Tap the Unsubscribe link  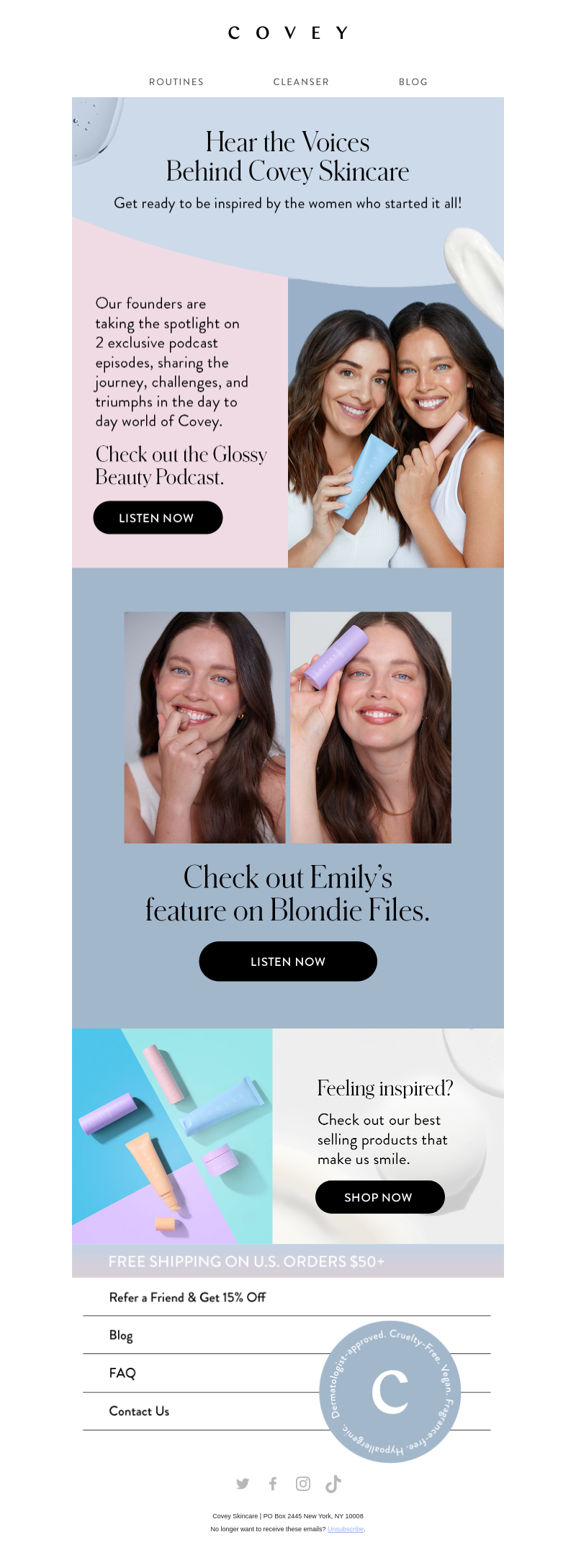click(346, 1529)
